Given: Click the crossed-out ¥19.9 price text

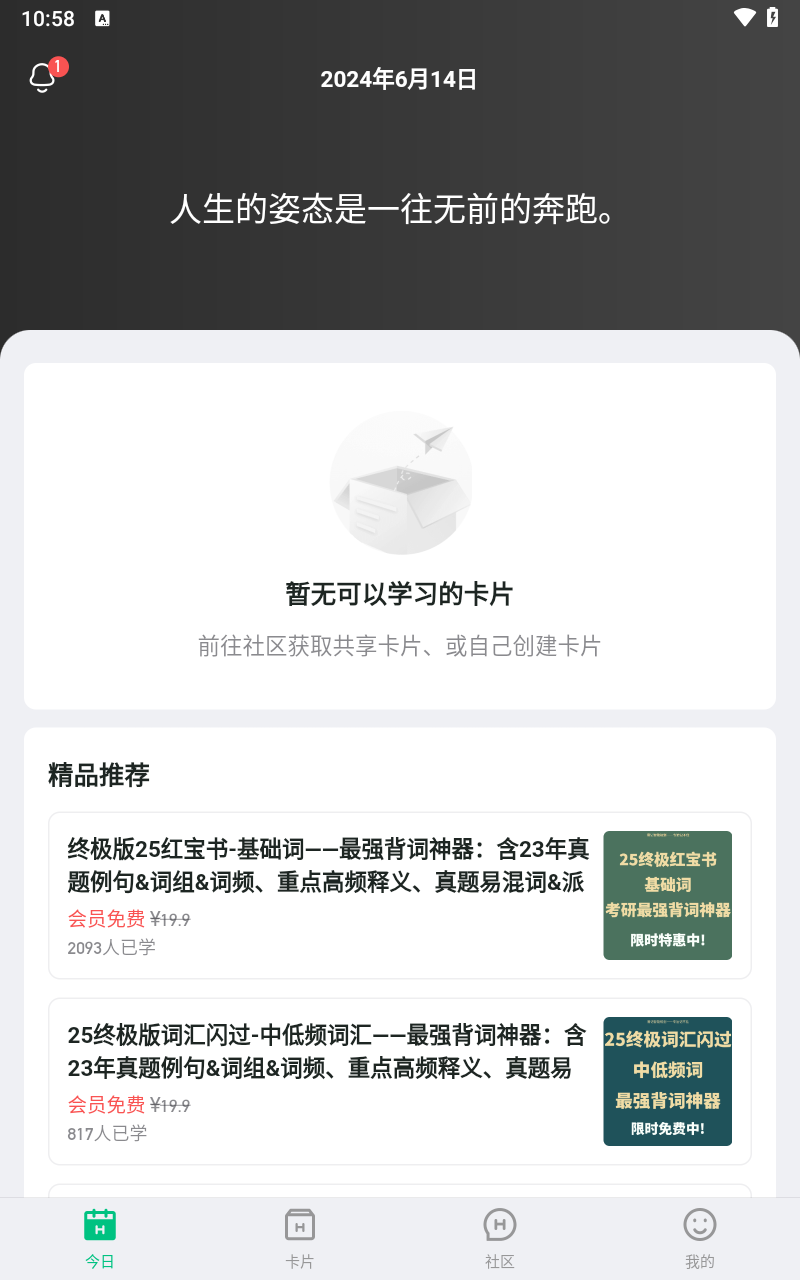Looking at the screenshot, I should pos(172,918).
